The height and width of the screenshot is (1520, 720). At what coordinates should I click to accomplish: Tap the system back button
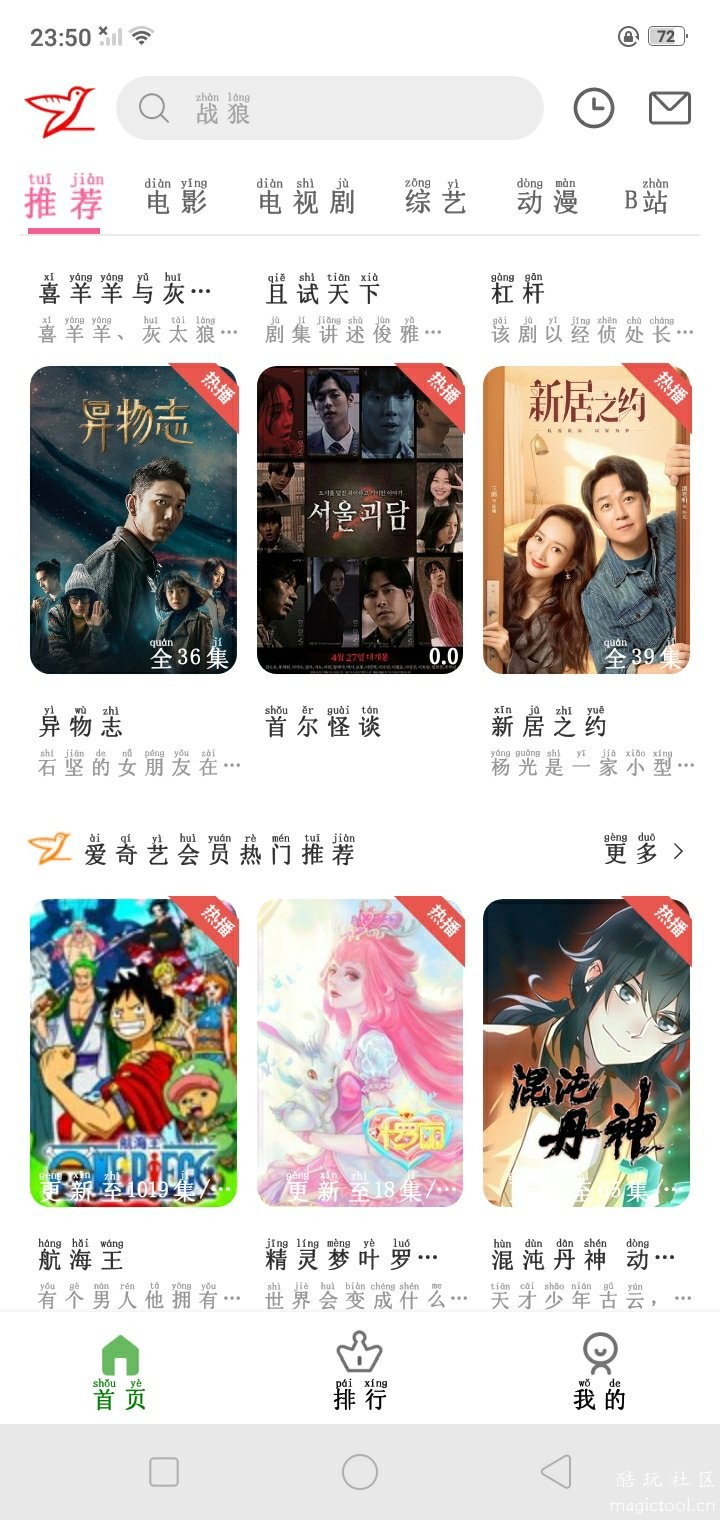pos(556,1472)
